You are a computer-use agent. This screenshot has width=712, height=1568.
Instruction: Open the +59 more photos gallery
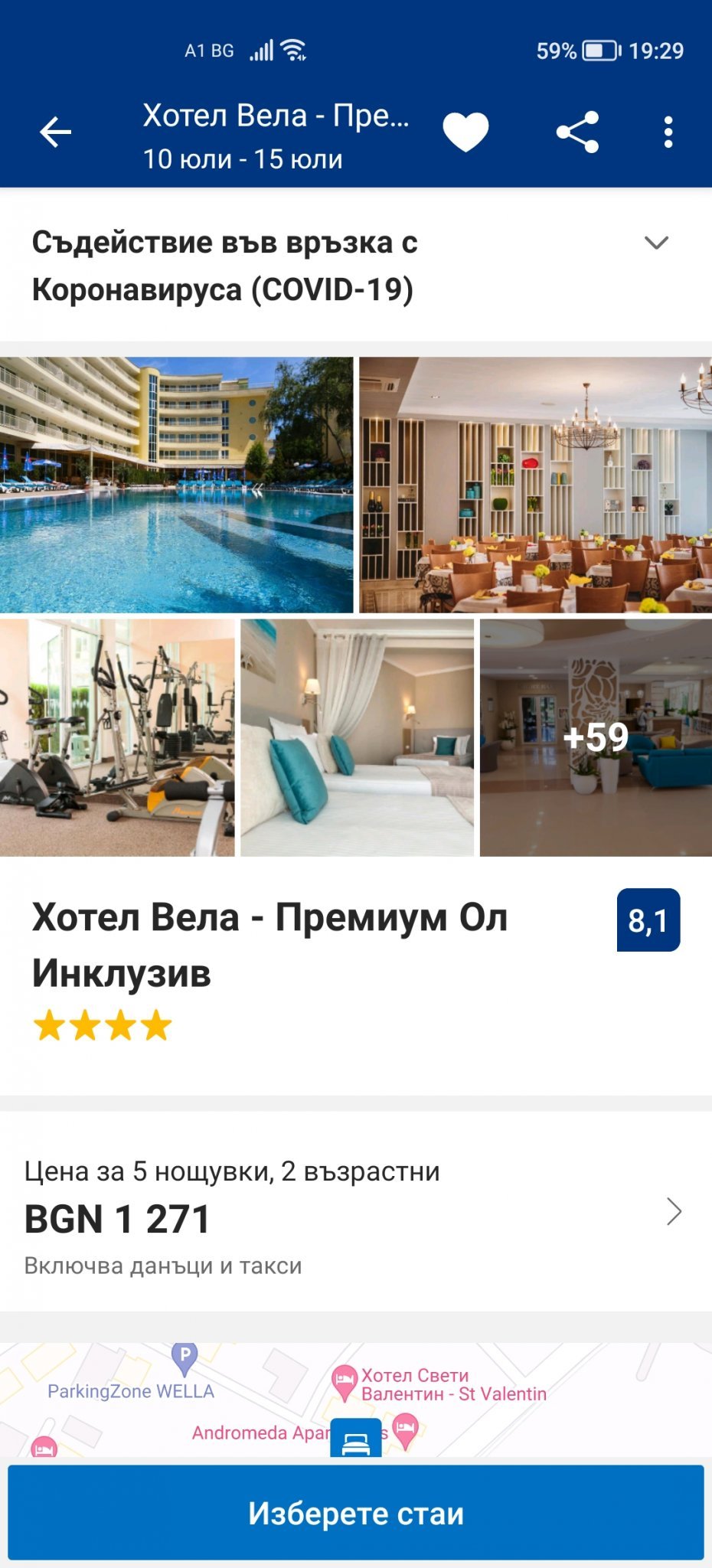pyautogui.click(x=596, y=737)
